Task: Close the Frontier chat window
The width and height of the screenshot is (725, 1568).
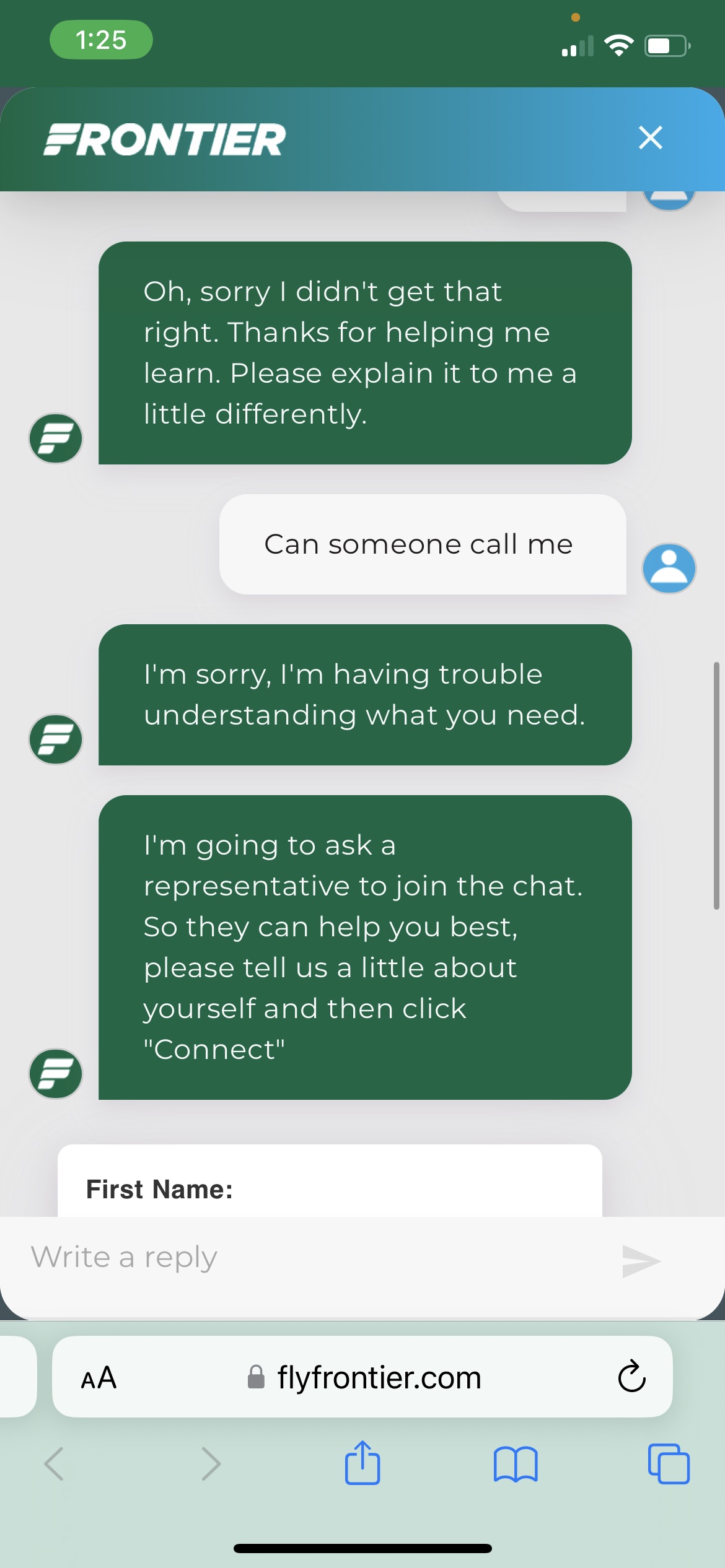Action: click(650, 137)
